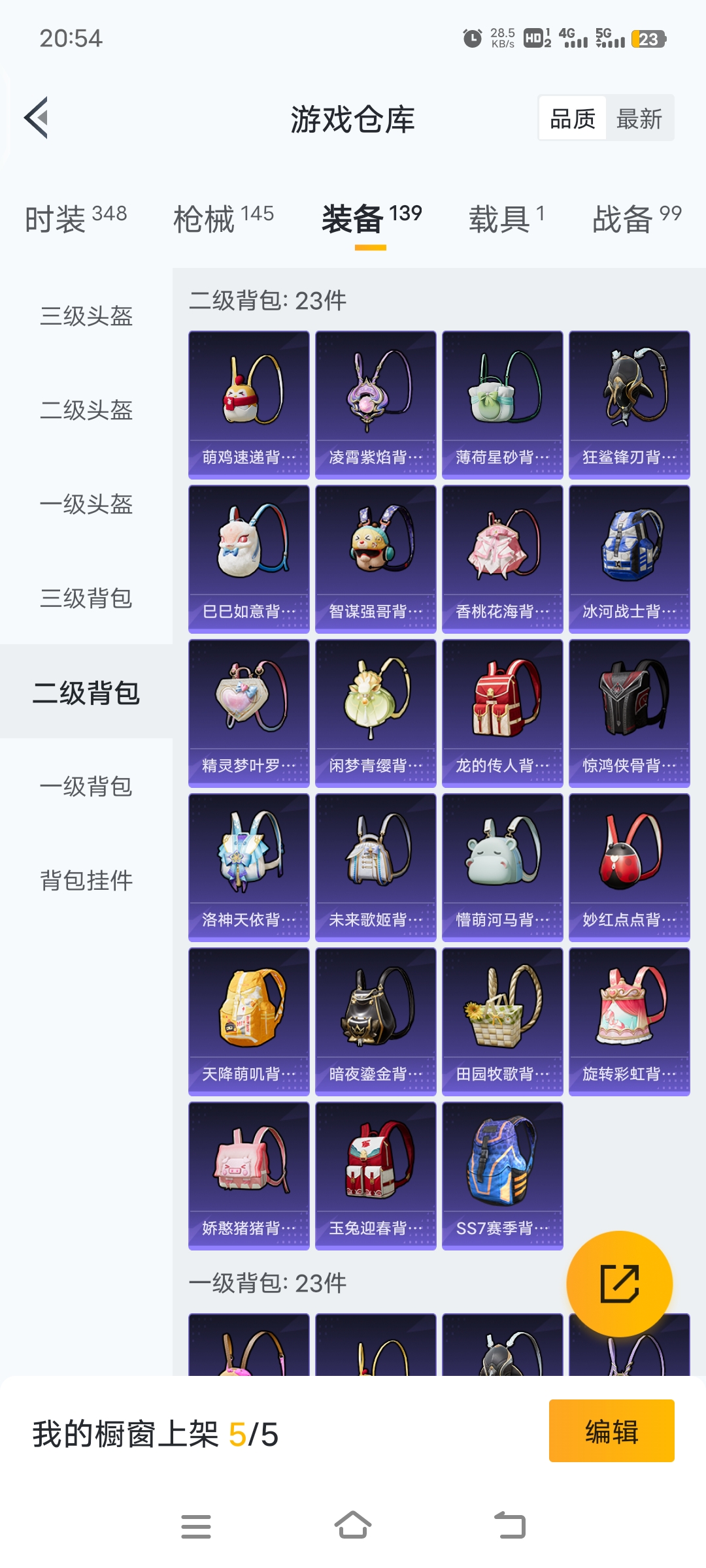Sort items by 最新
The image size is (706, 1568).
click(x=639, y=119)
